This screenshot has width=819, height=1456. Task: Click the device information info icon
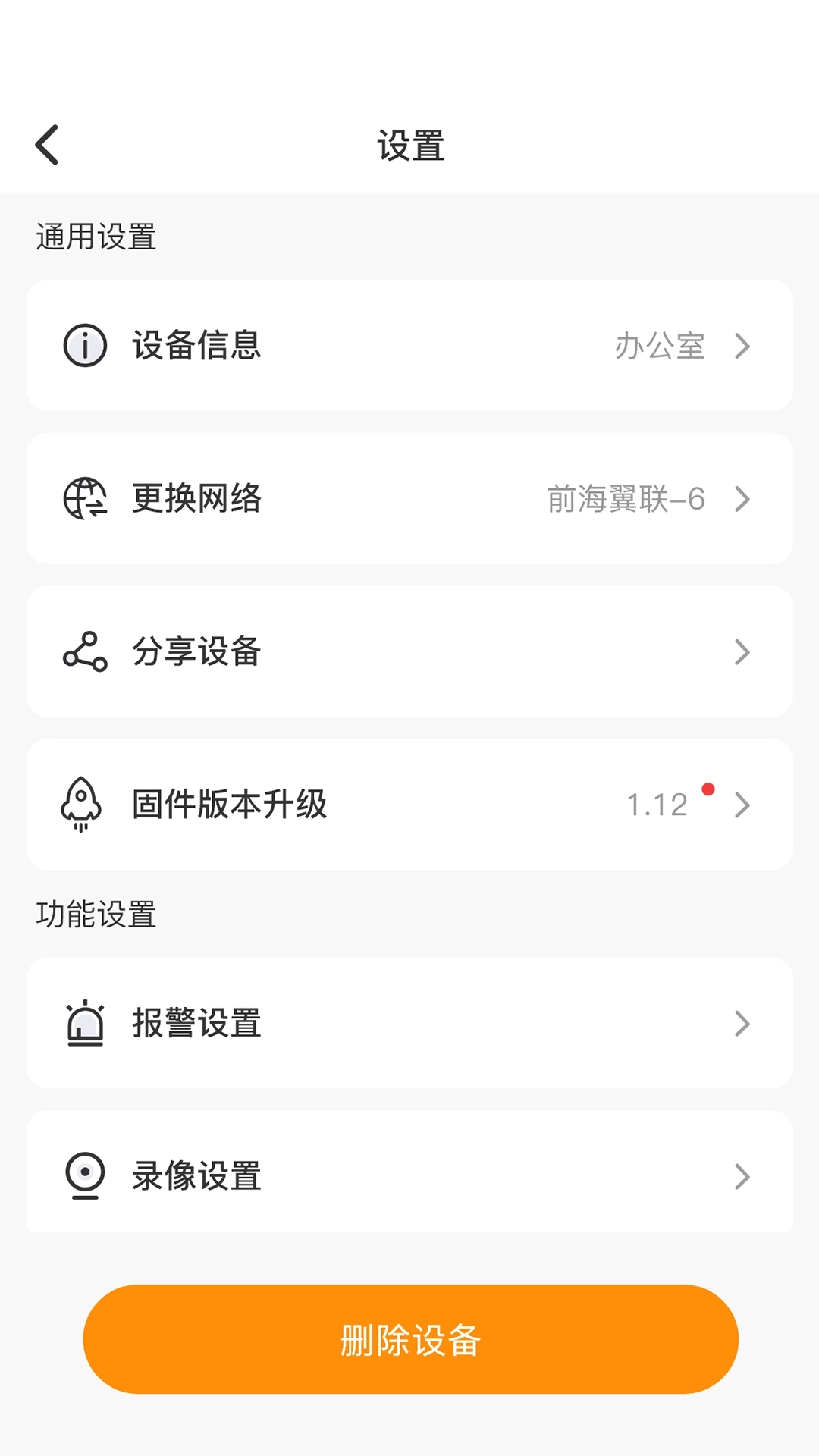[86, 347]
